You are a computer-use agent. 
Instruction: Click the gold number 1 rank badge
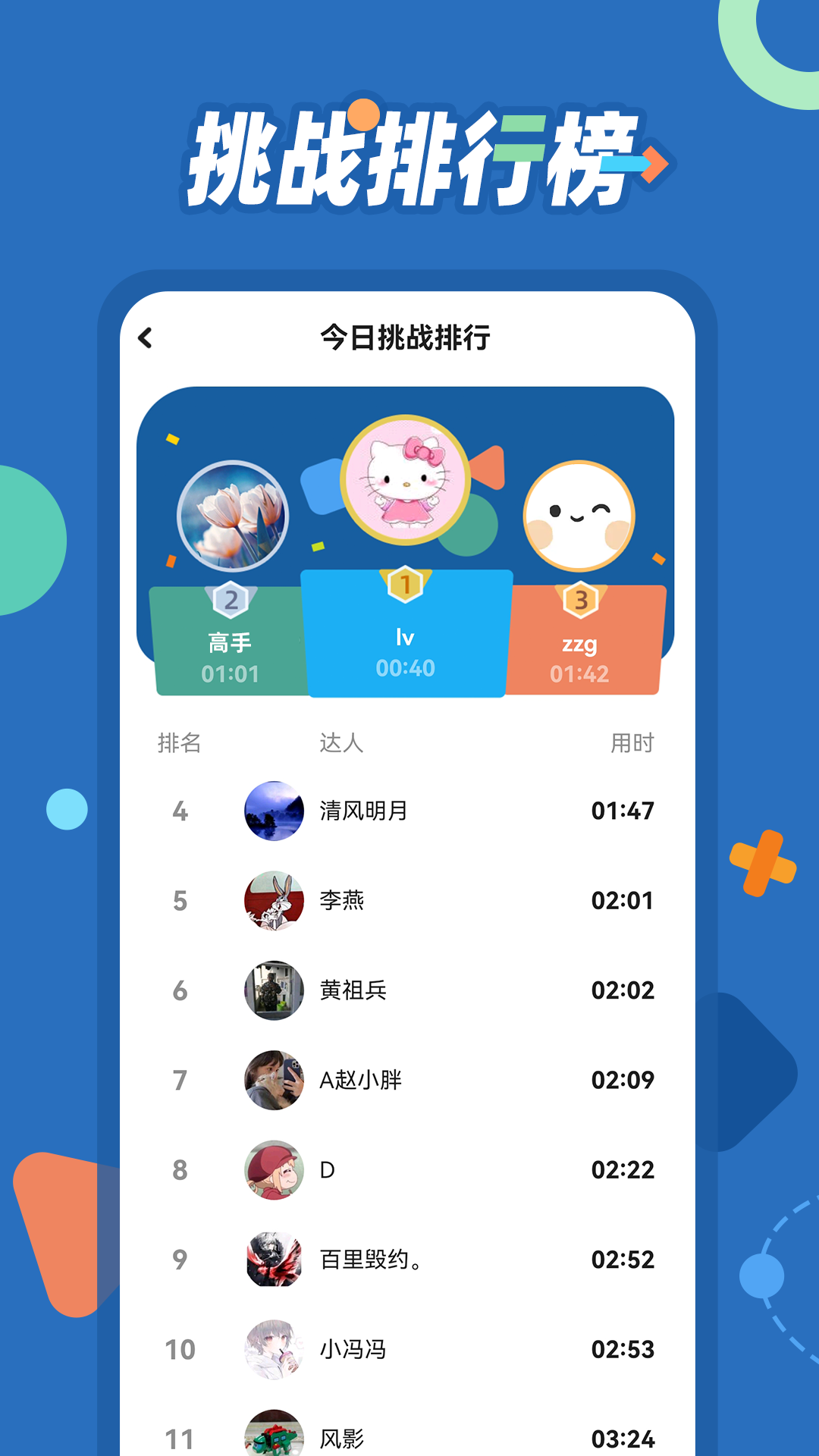[x=406, y=584]
